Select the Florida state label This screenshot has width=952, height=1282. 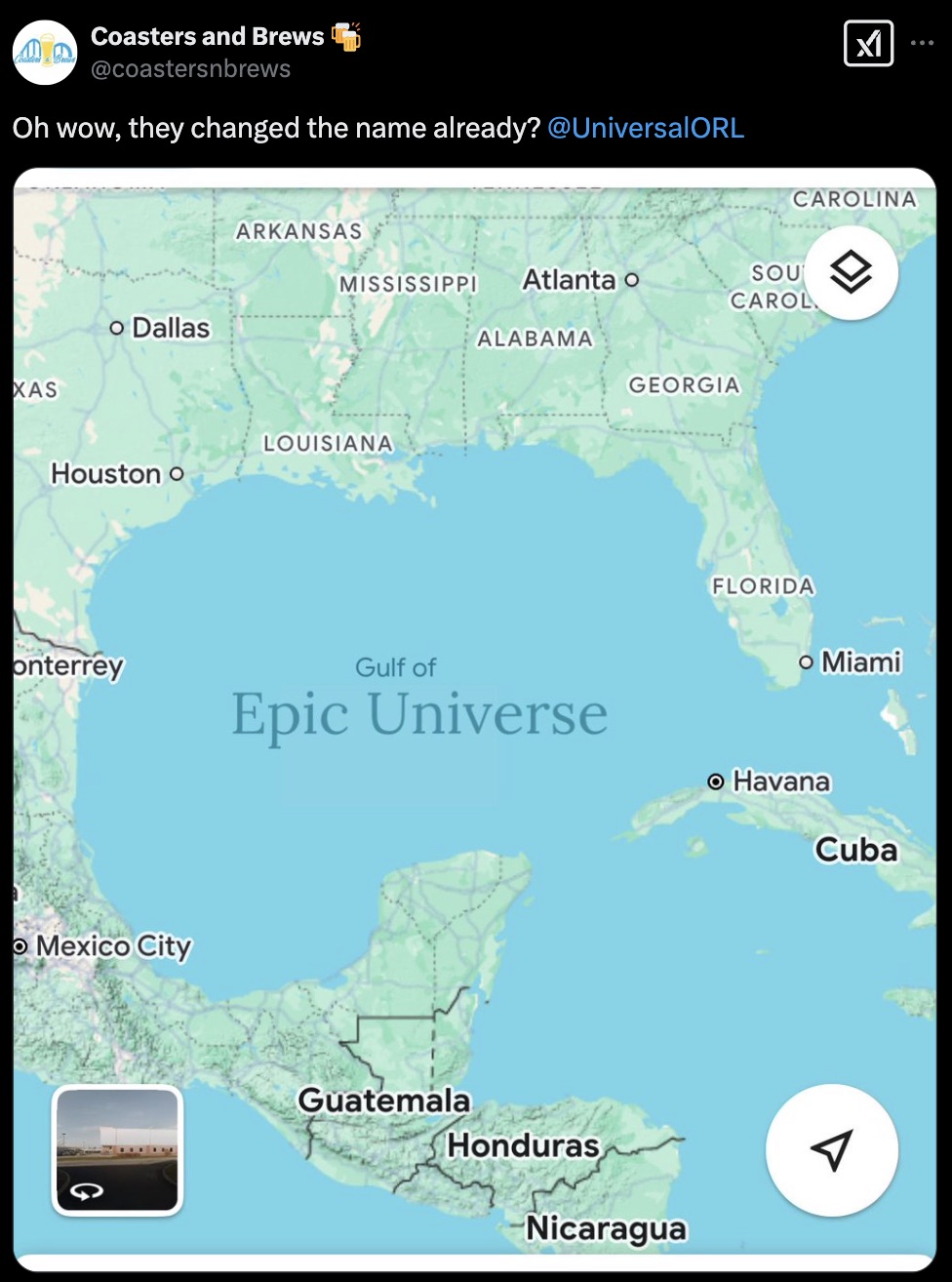pyautogui.click(x=764, y=585)
